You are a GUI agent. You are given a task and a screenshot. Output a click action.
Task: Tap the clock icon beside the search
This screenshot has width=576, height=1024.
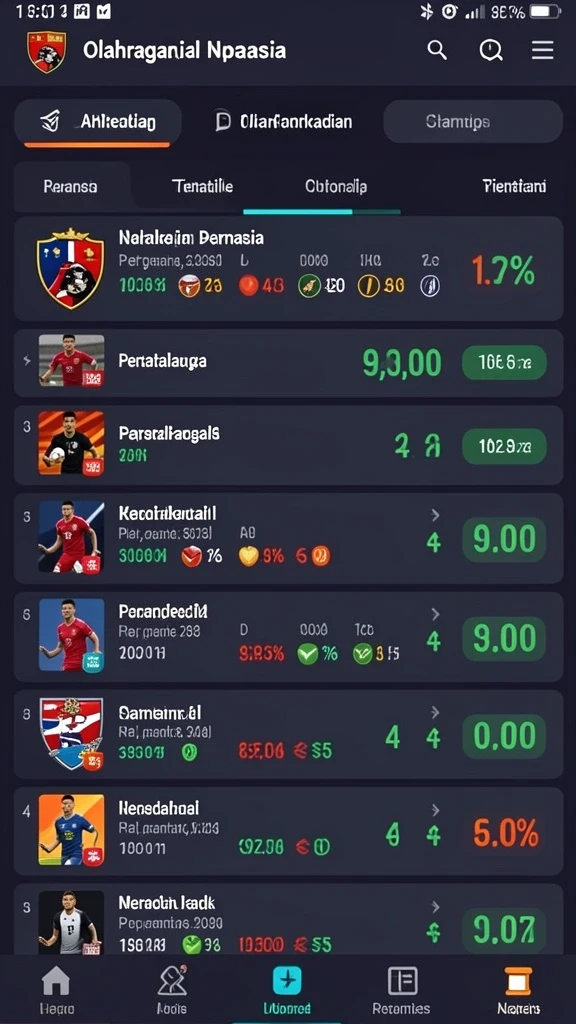pos(490,50)
